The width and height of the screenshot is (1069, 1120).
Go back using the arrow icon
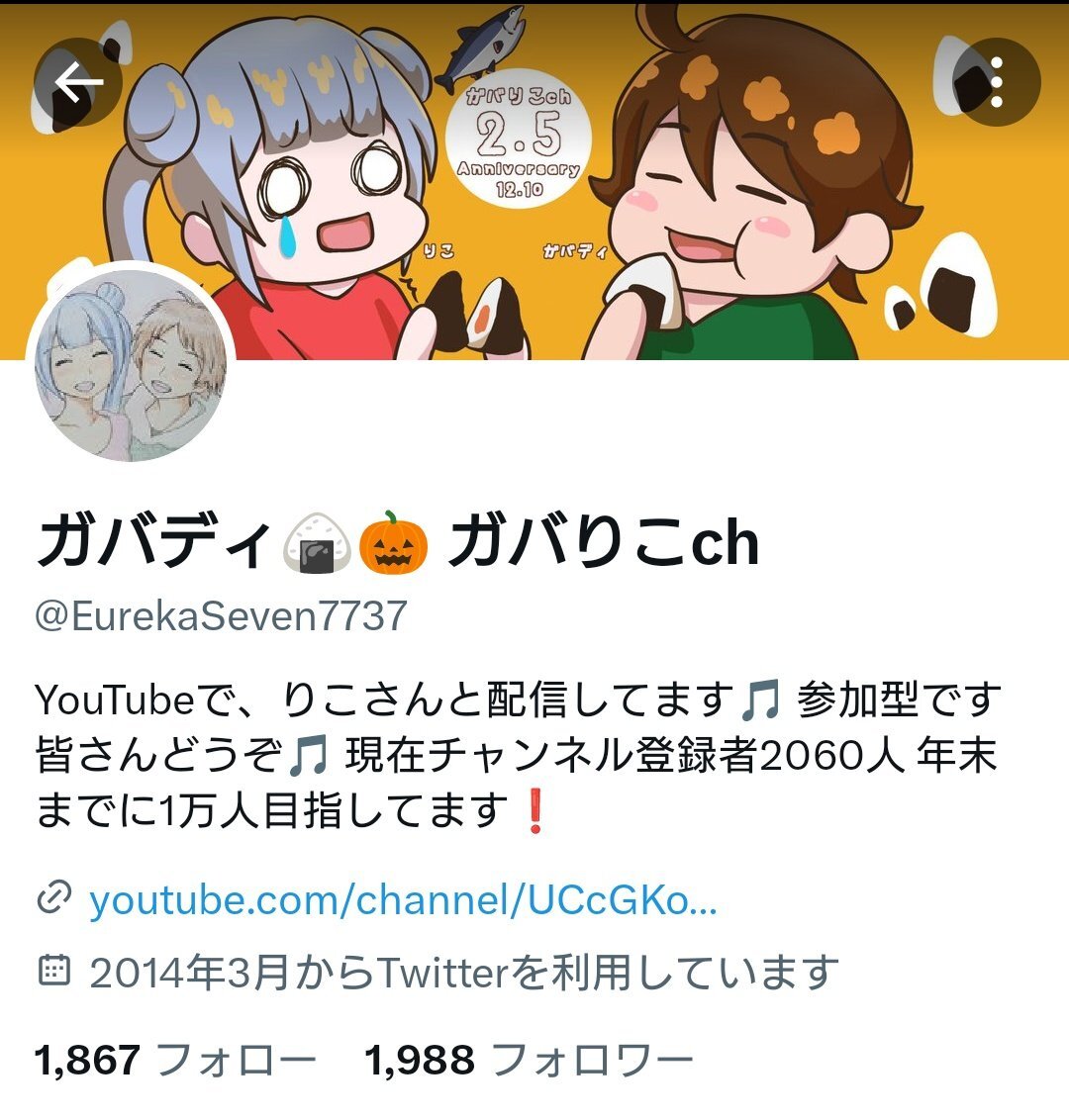point(78,82)
